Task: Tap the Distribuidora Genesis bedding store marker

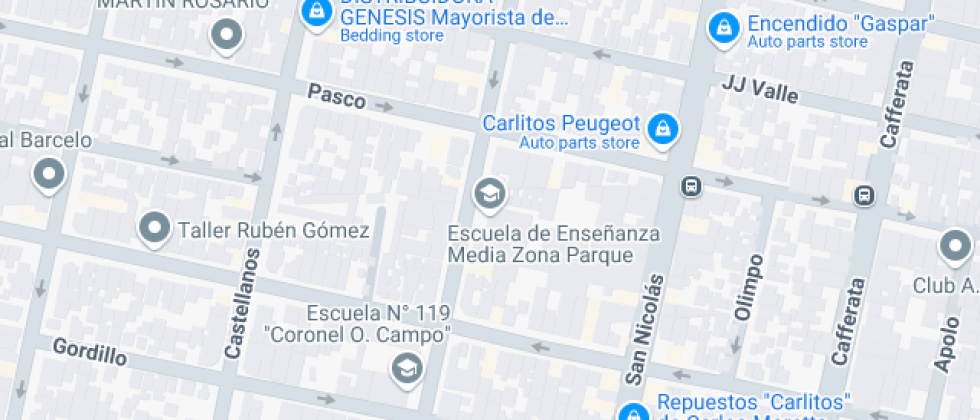Action: tap(316, 14)
